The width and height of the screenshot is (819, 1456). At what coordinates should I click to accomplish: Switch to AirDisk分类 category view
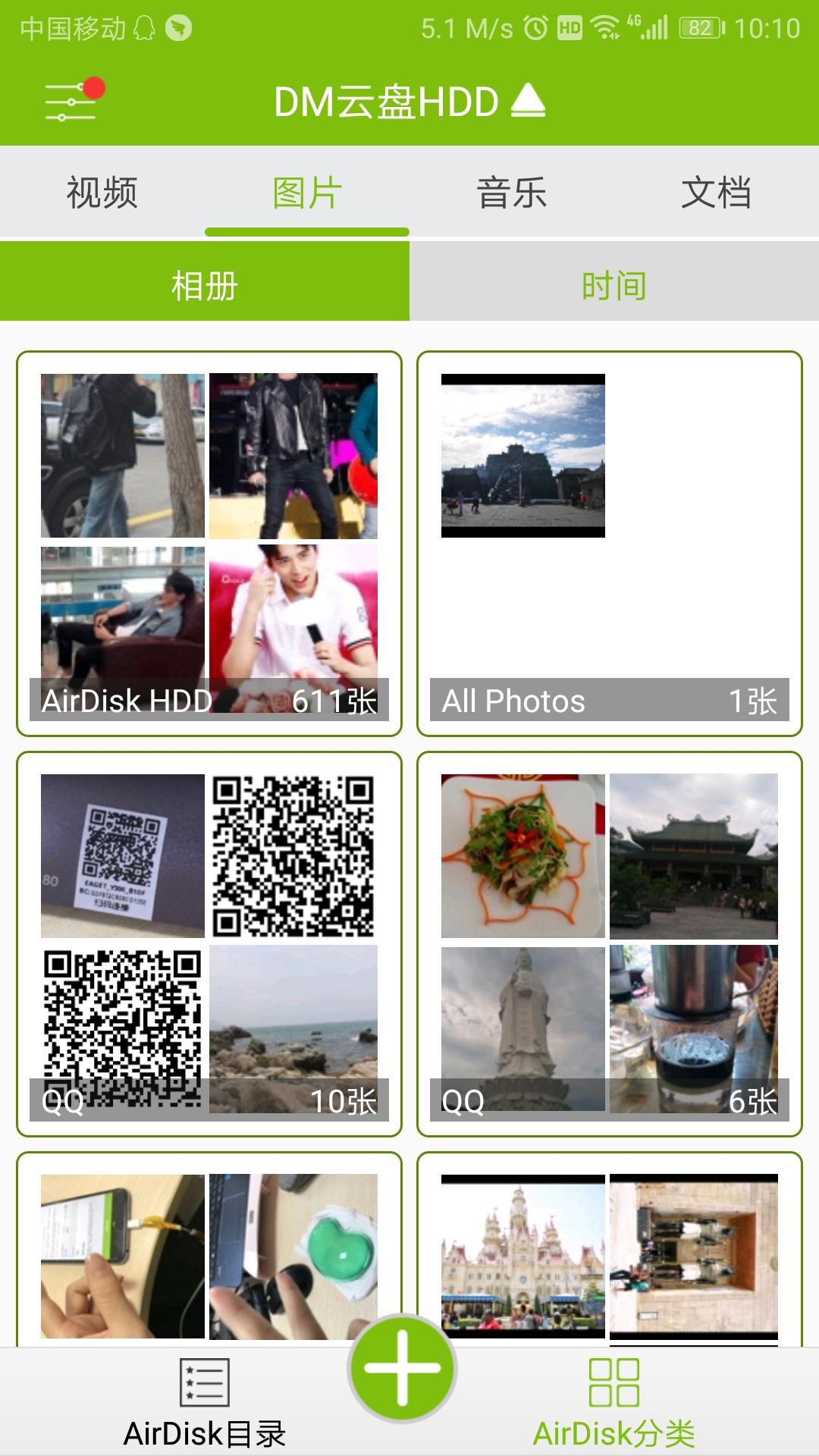pos(614,1403)
